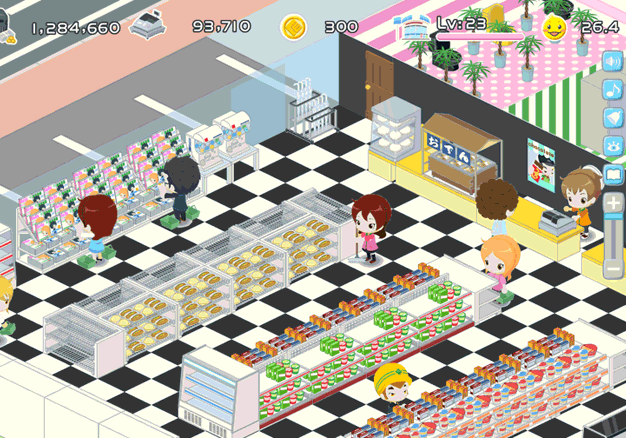Toggle the sound effects speaker icon
626x438 pixels.
[614, 62]
